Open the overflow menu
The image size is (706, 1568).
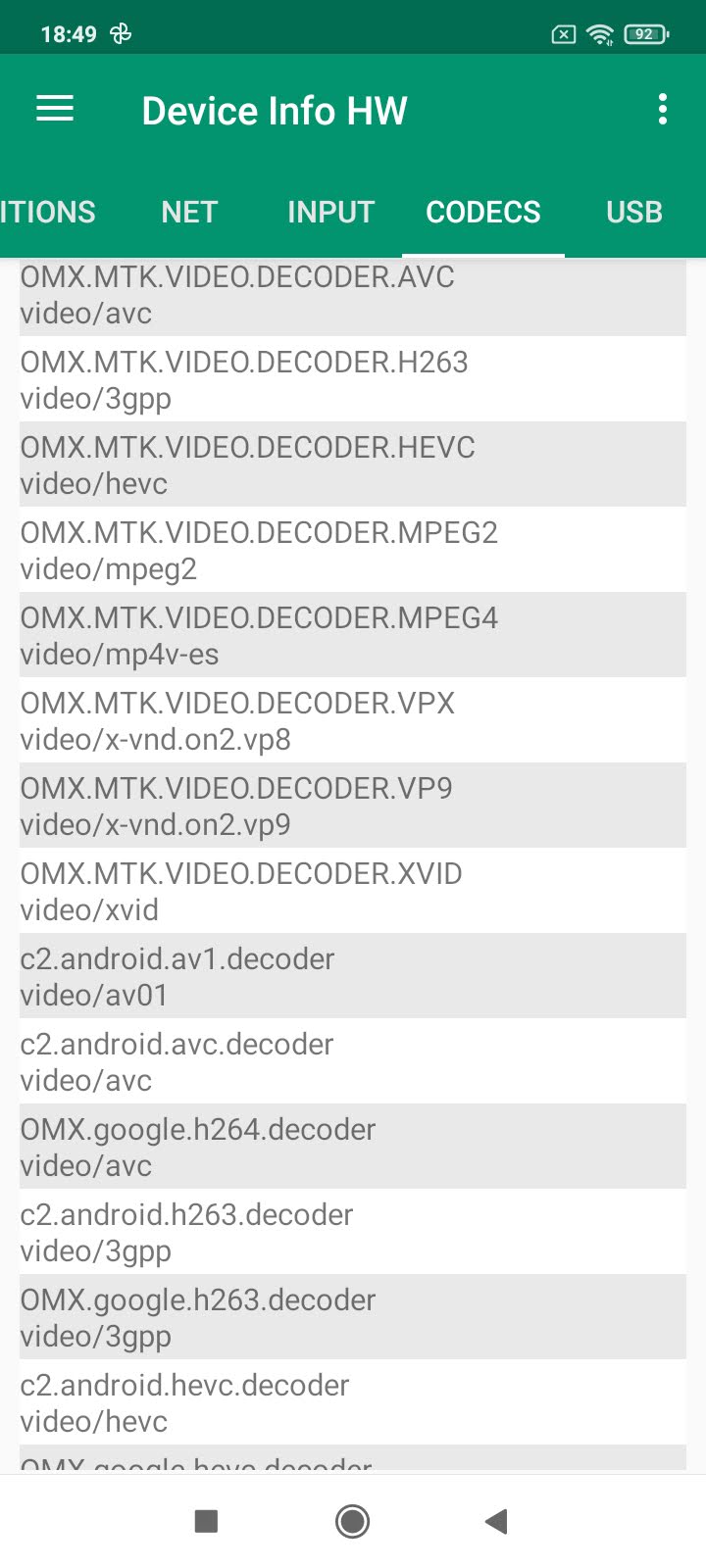663,109
